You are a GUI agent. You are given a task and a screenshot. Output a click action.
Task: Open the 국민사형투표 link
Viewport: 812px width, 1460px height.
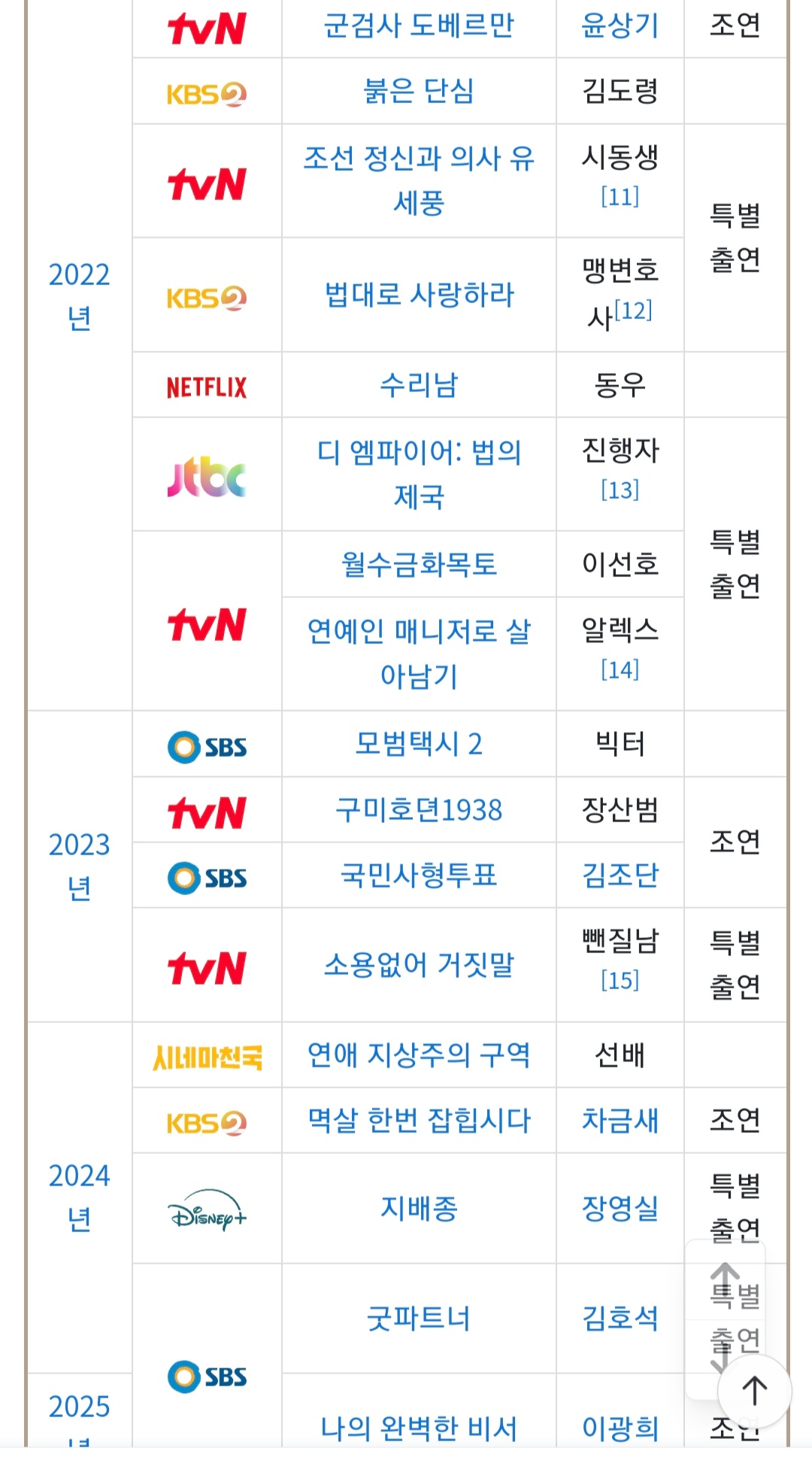click(x=419, y=876)
